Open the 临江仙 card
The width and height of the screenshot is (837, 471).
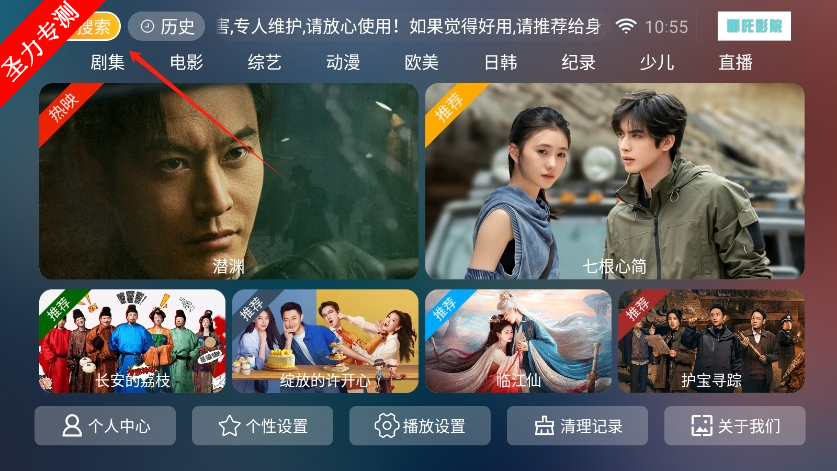tap(518, 341)
